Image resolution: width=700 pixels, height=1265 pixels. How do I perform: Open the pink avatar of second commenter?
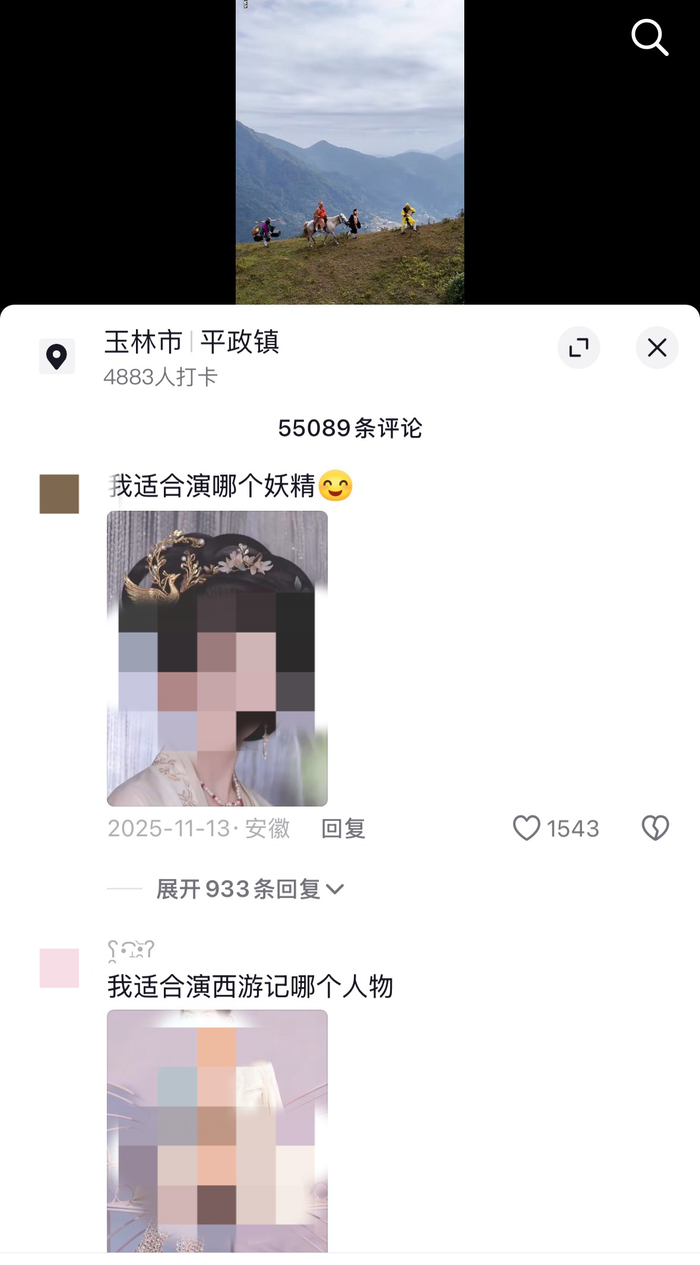click(x=59, y=968)
